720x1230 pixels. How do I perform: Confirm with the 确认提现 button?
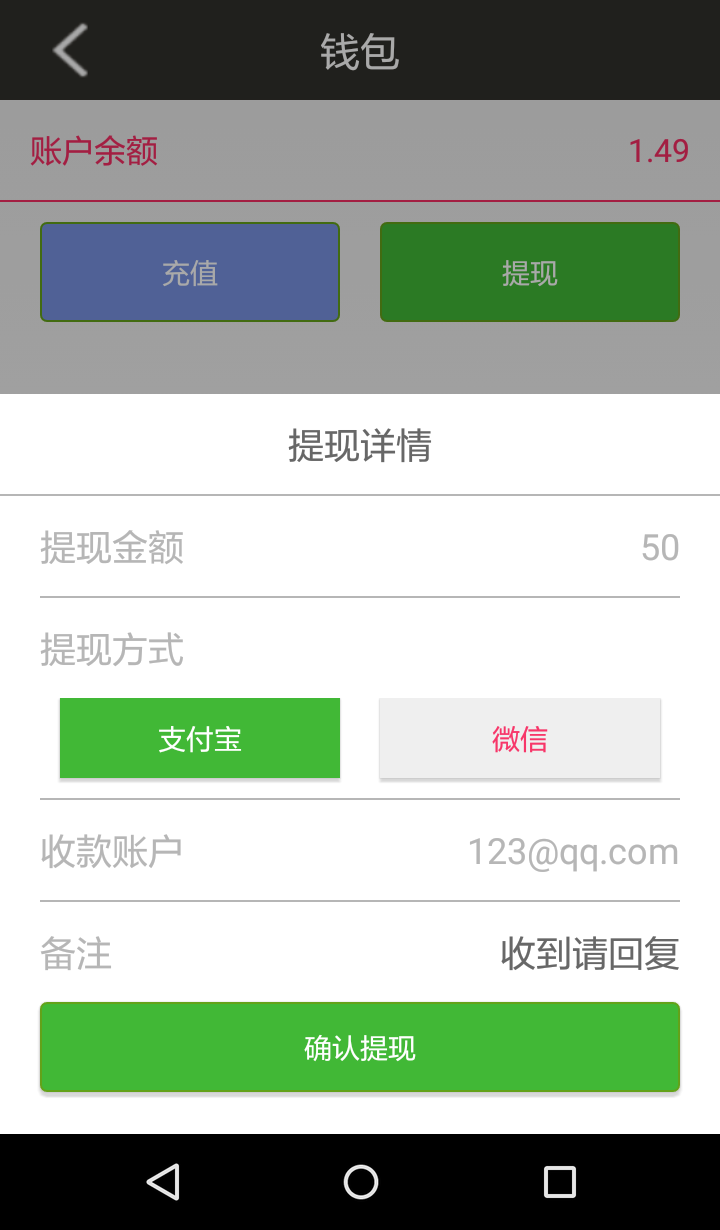pos(360,1047)
